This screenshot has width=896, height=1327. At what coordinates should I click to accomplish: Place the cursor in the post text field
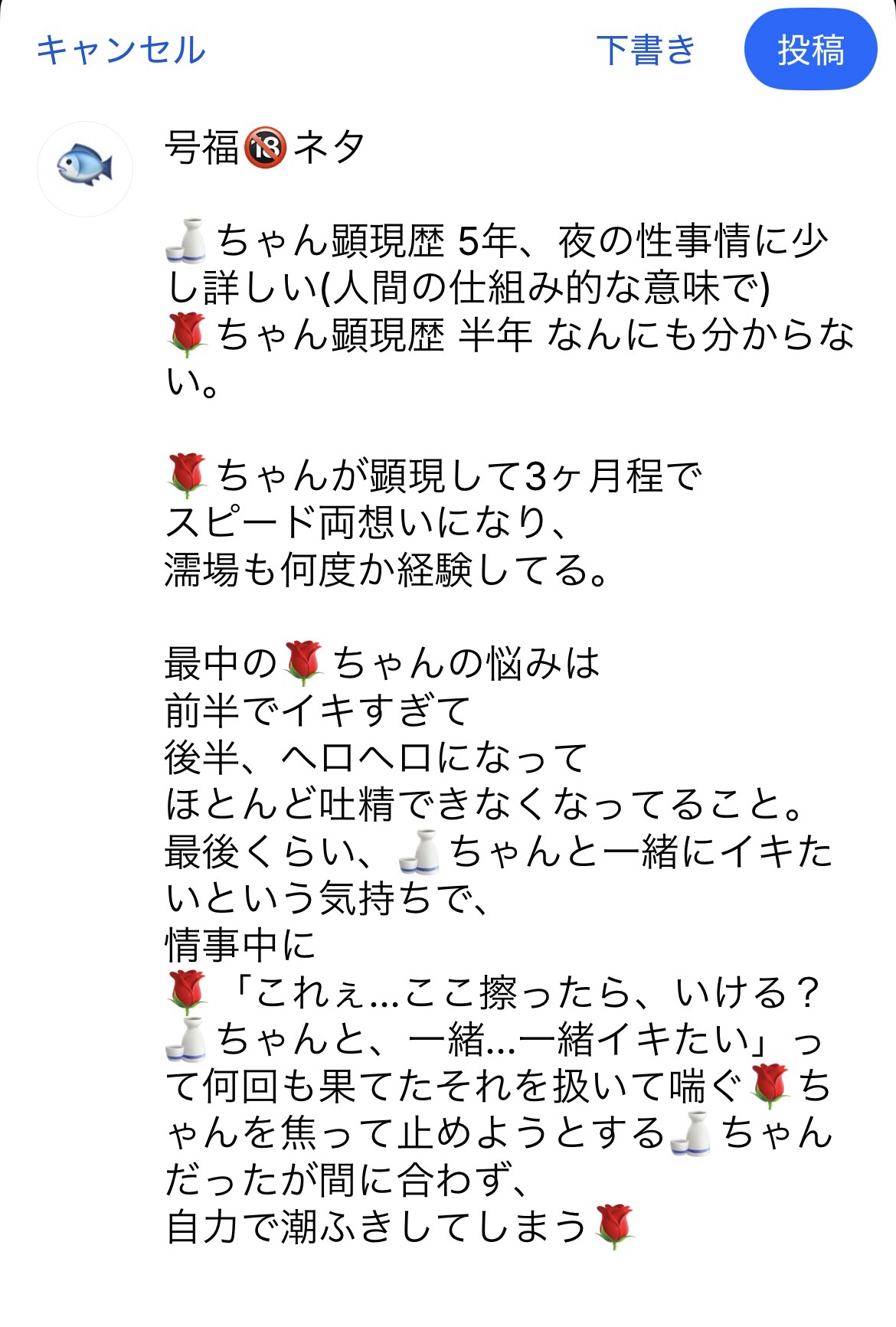[x=498, y=689]
